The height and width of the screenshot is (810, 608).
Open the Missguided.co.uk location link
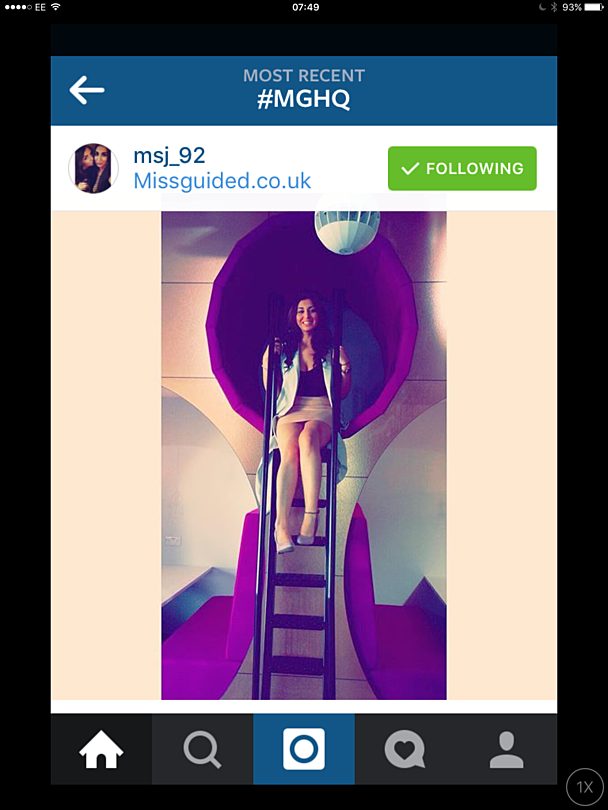pyautogui.click(x=222, y=181)
